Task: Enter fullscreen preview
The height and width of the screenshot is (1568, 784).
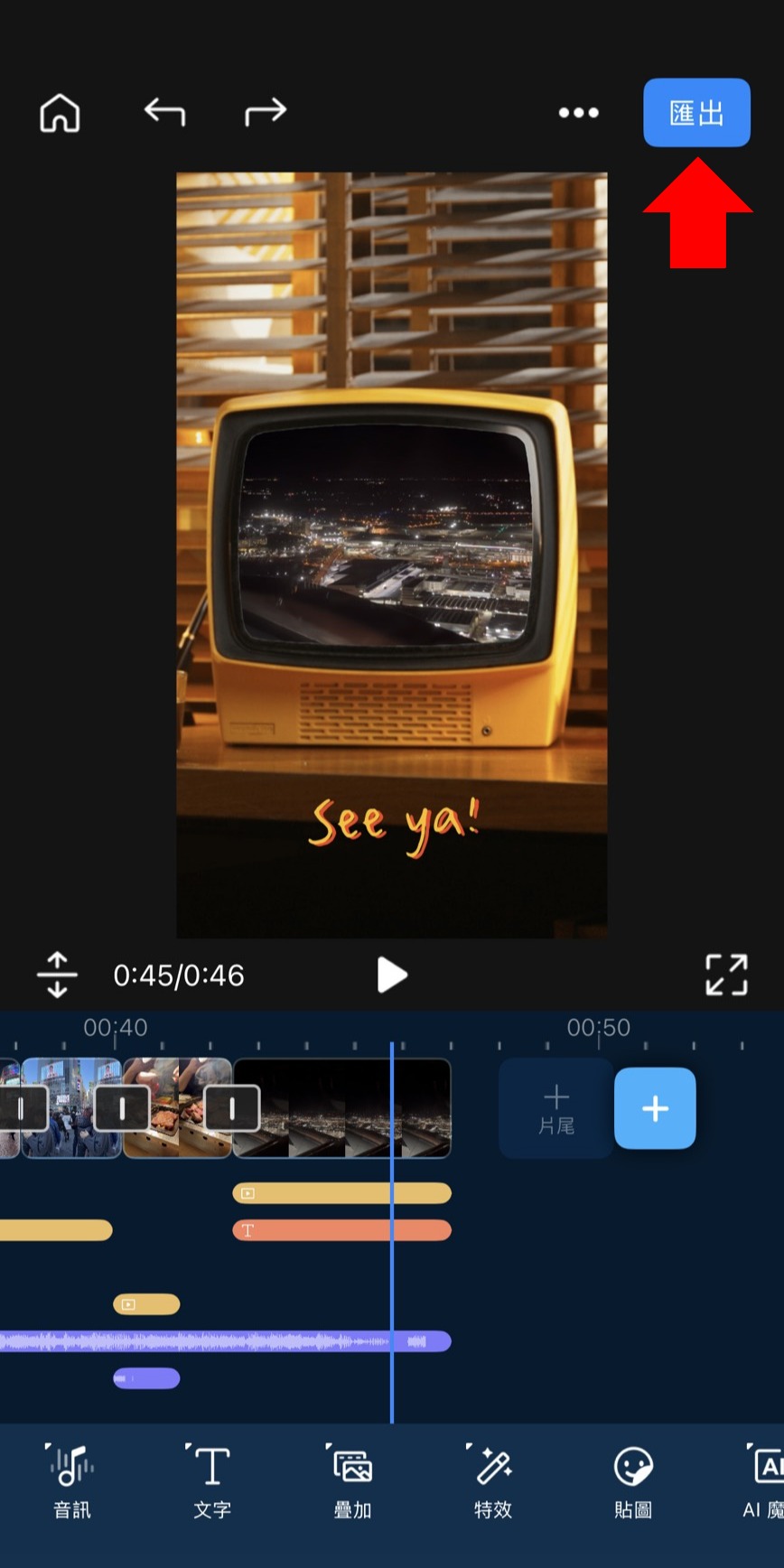Action: coord(726,975)
